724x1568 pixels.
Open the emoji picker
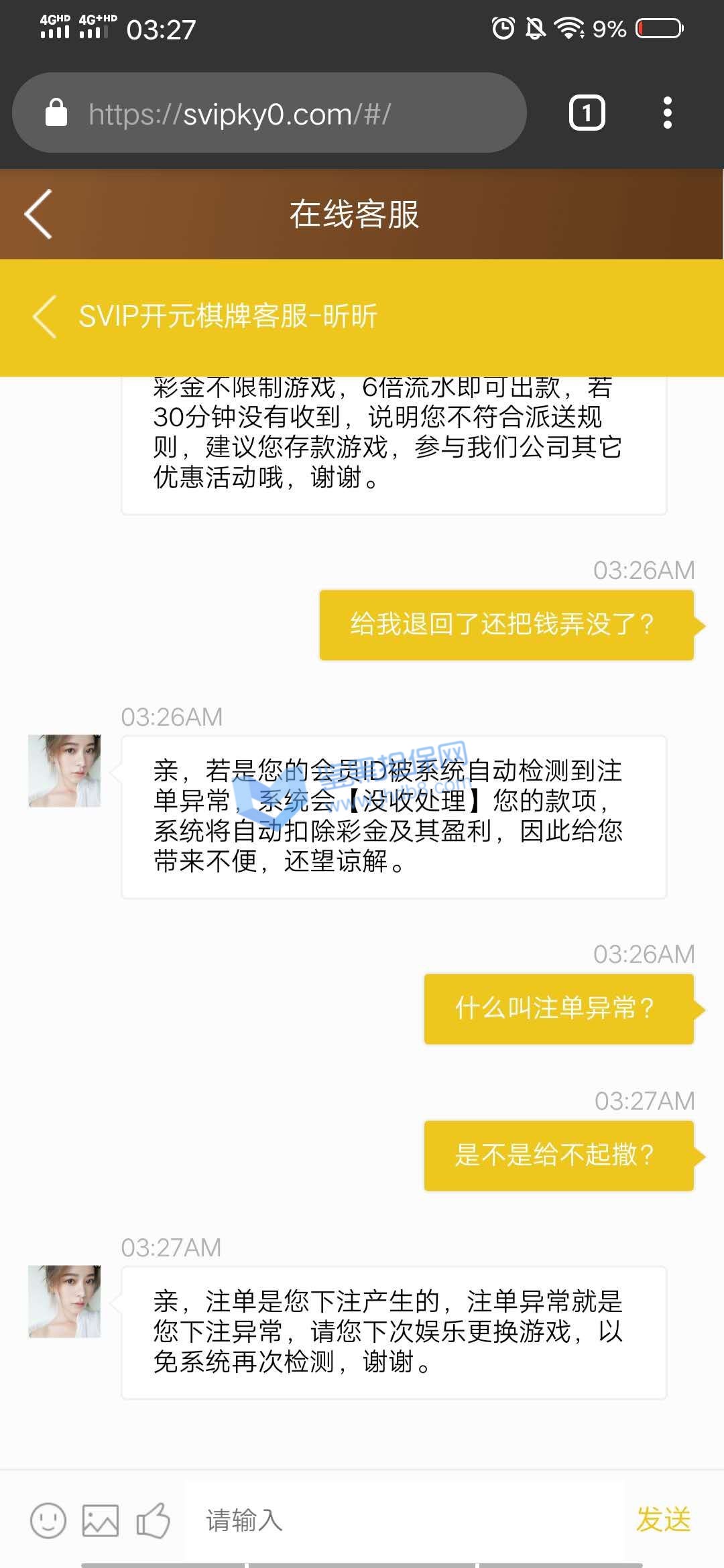[x=48, y=1520]
